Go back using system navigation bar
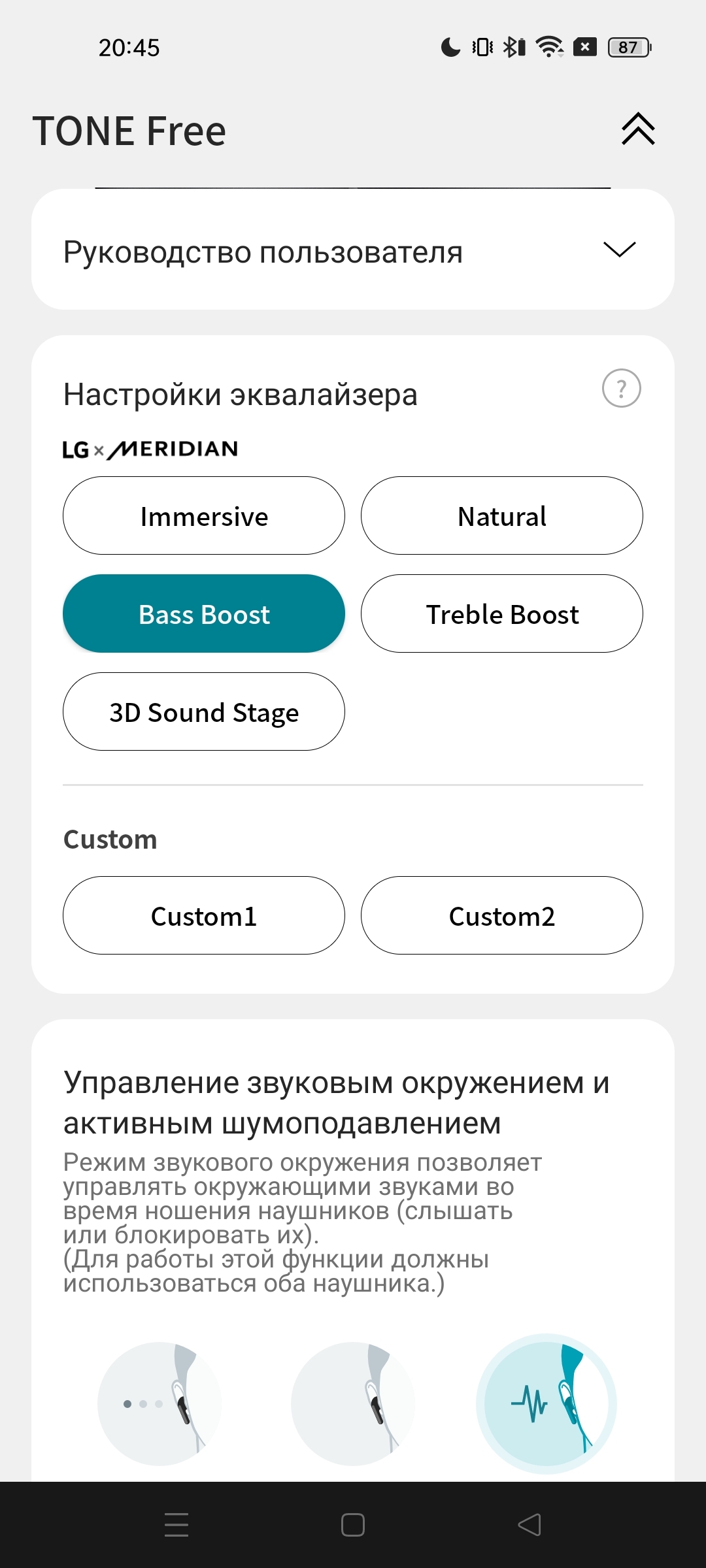 click(x=529, y=1525)
